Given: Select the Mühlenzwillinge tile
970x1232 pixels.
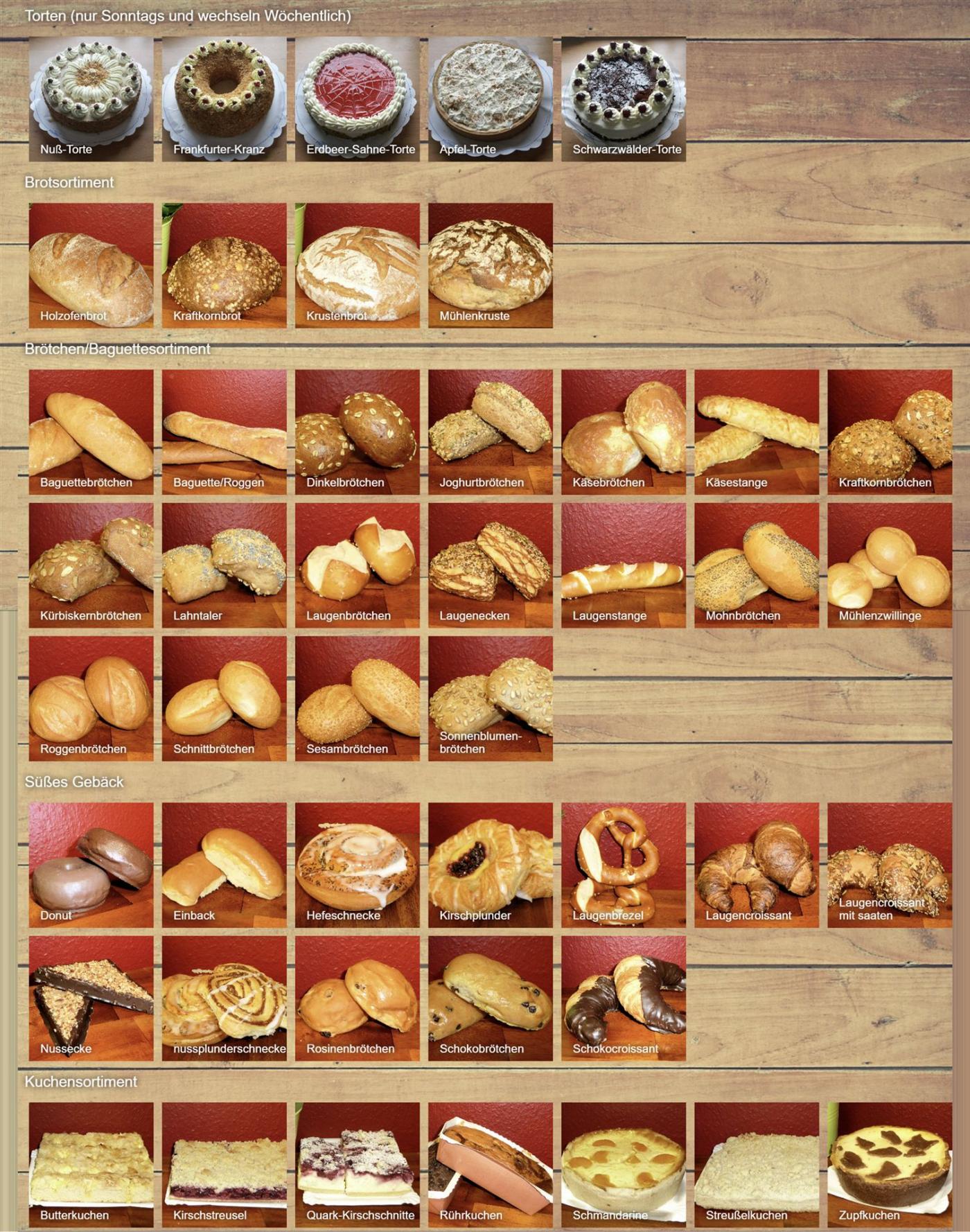Looking at the screenshot, I should [x=889, y=565].
